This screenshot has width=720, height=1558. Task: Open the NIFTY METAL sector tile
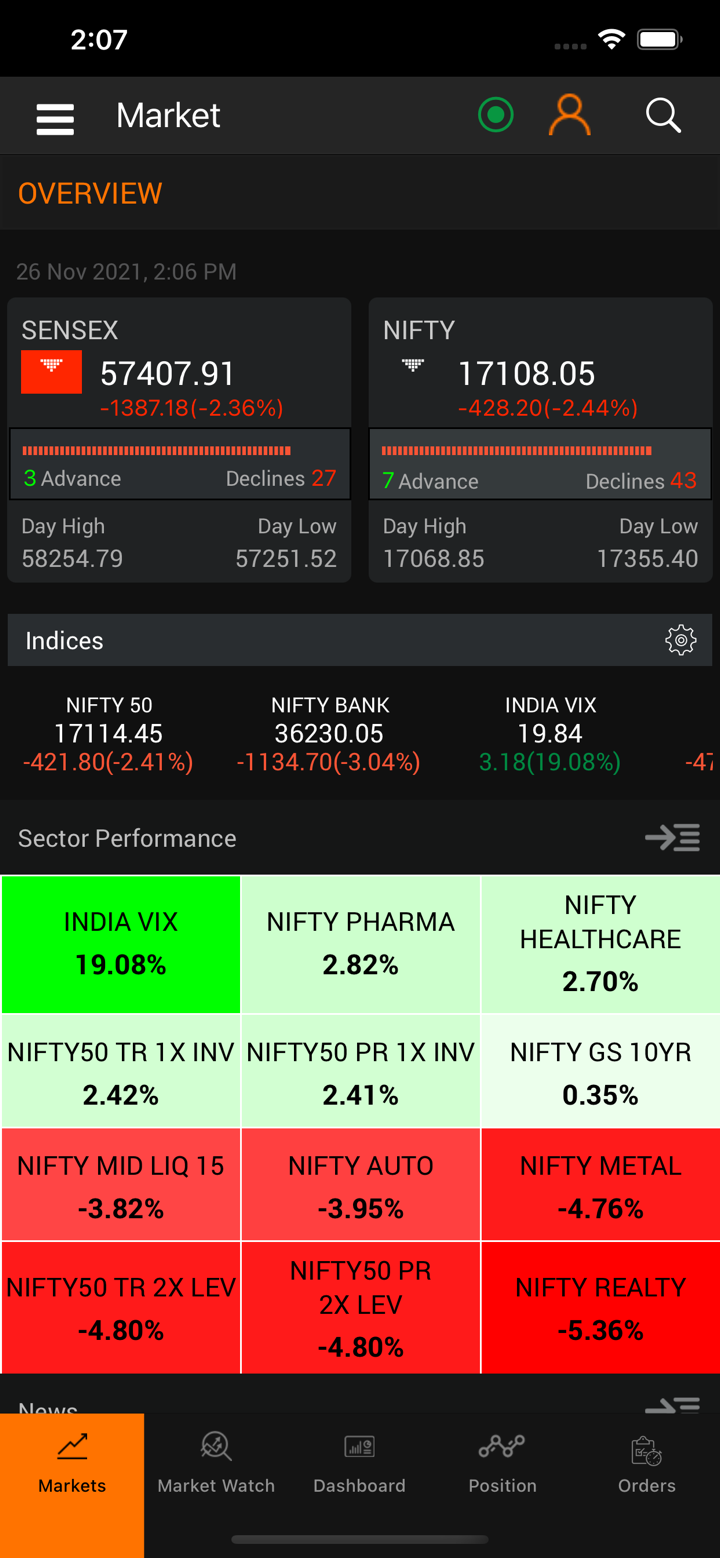tap(600, 1186)
